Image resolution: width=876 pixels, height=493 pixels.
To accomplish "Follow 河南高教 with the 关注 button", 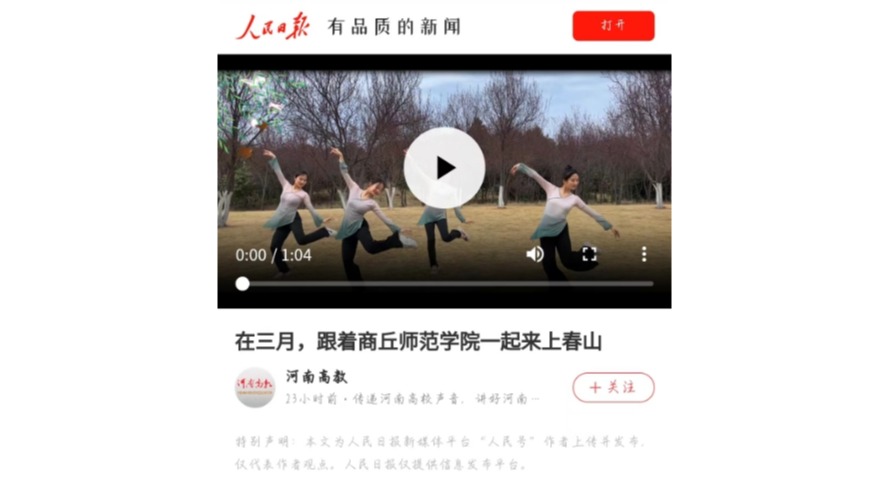I will (613, 387).
